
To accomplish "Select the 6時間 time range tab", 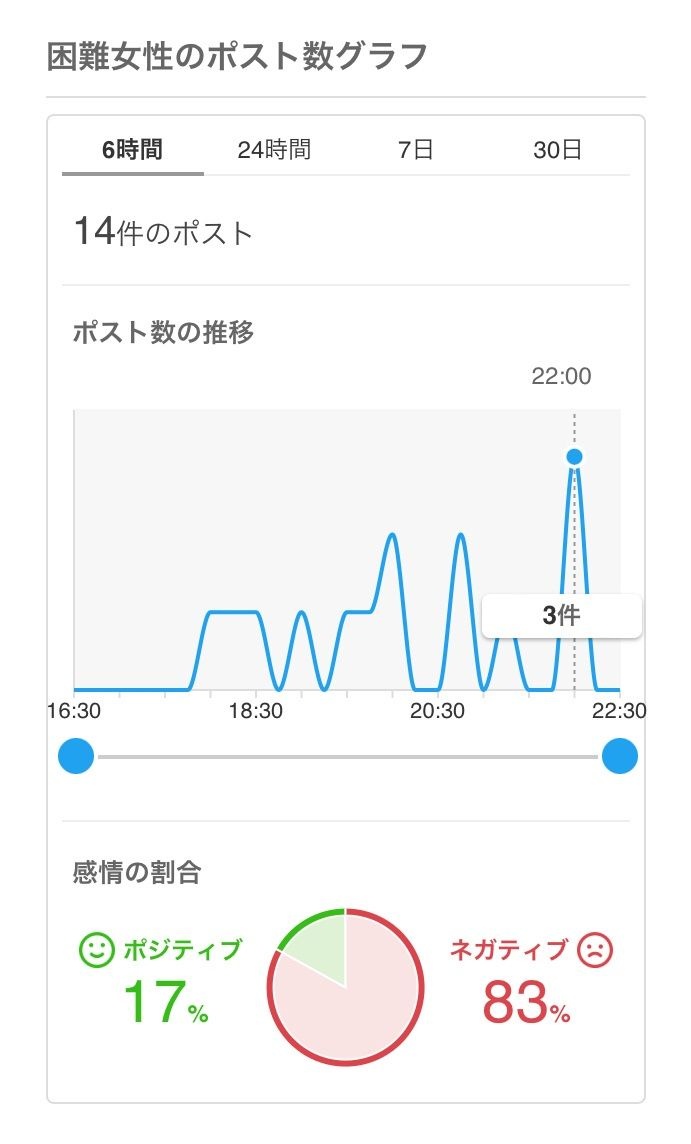I will (x=132, y=150).
